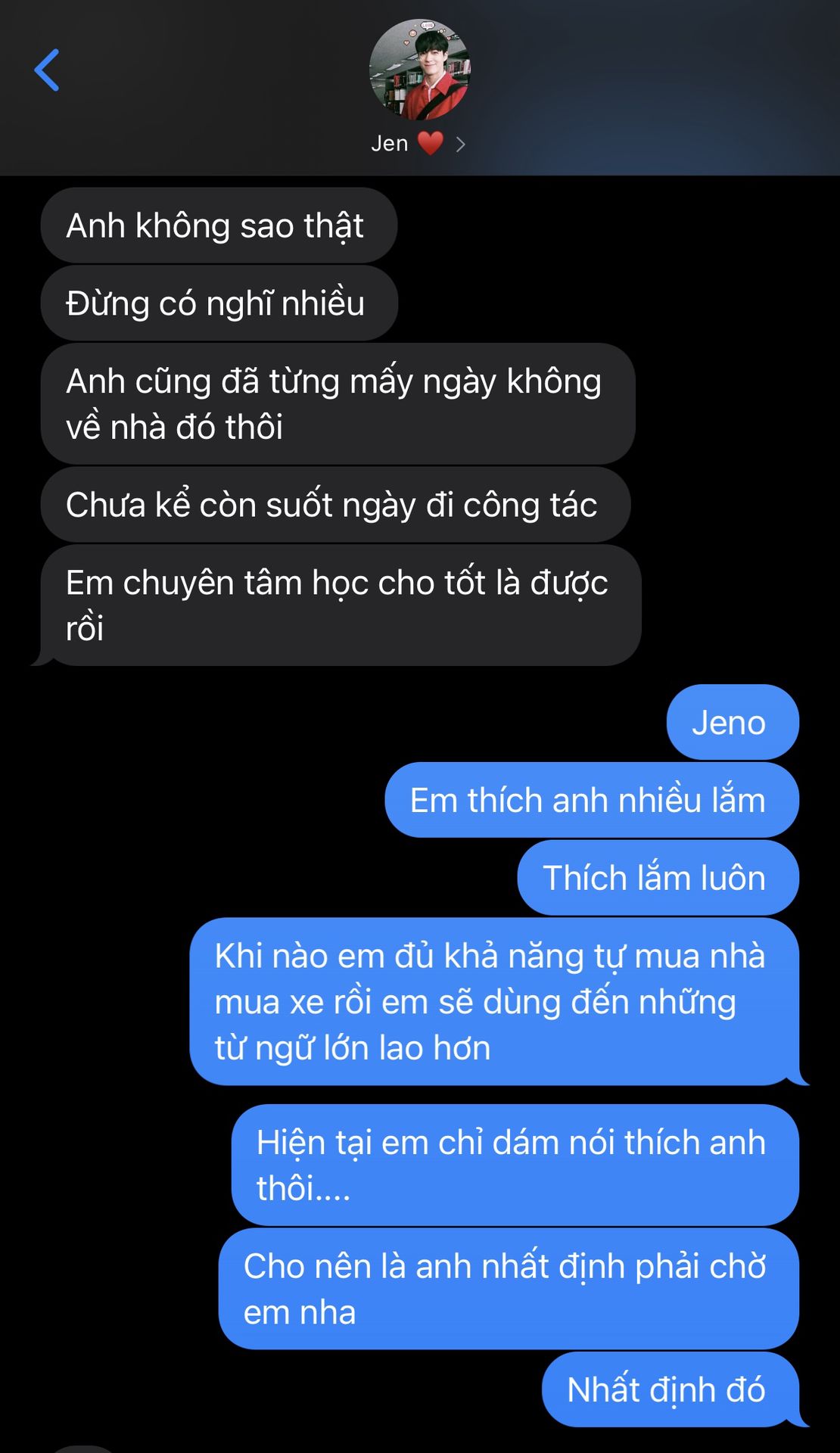Go back to the messages list

(47, 70)
